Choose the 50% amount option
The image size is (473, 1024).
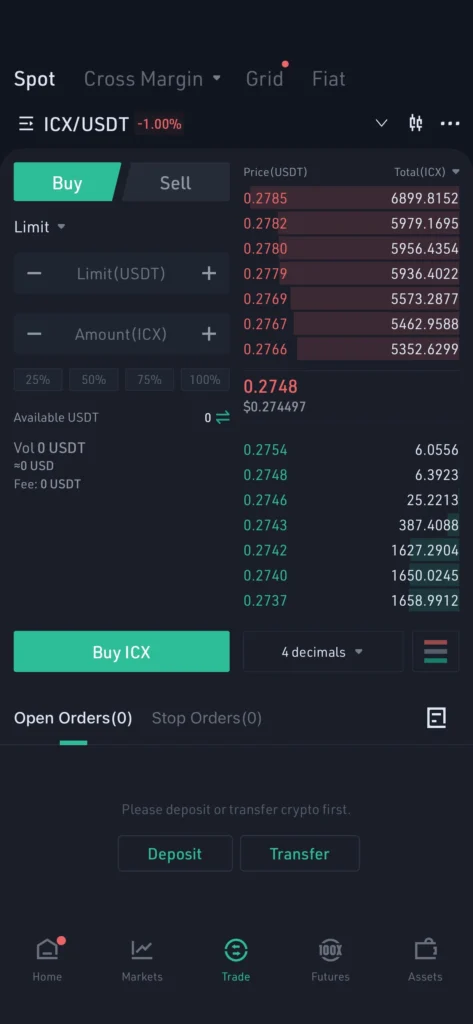[93, 379]
